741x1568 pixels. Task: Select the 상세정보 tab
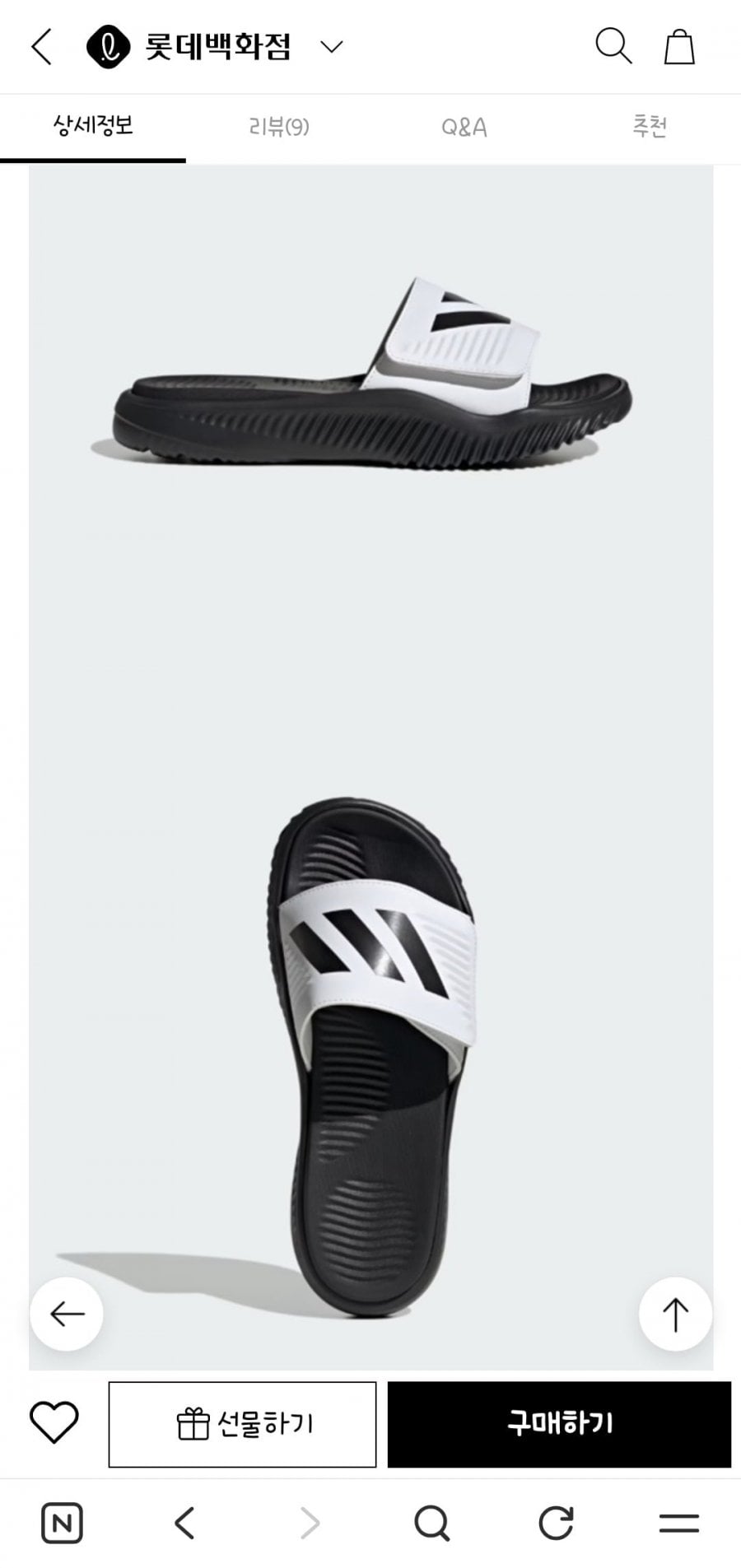tap(93, 127)
